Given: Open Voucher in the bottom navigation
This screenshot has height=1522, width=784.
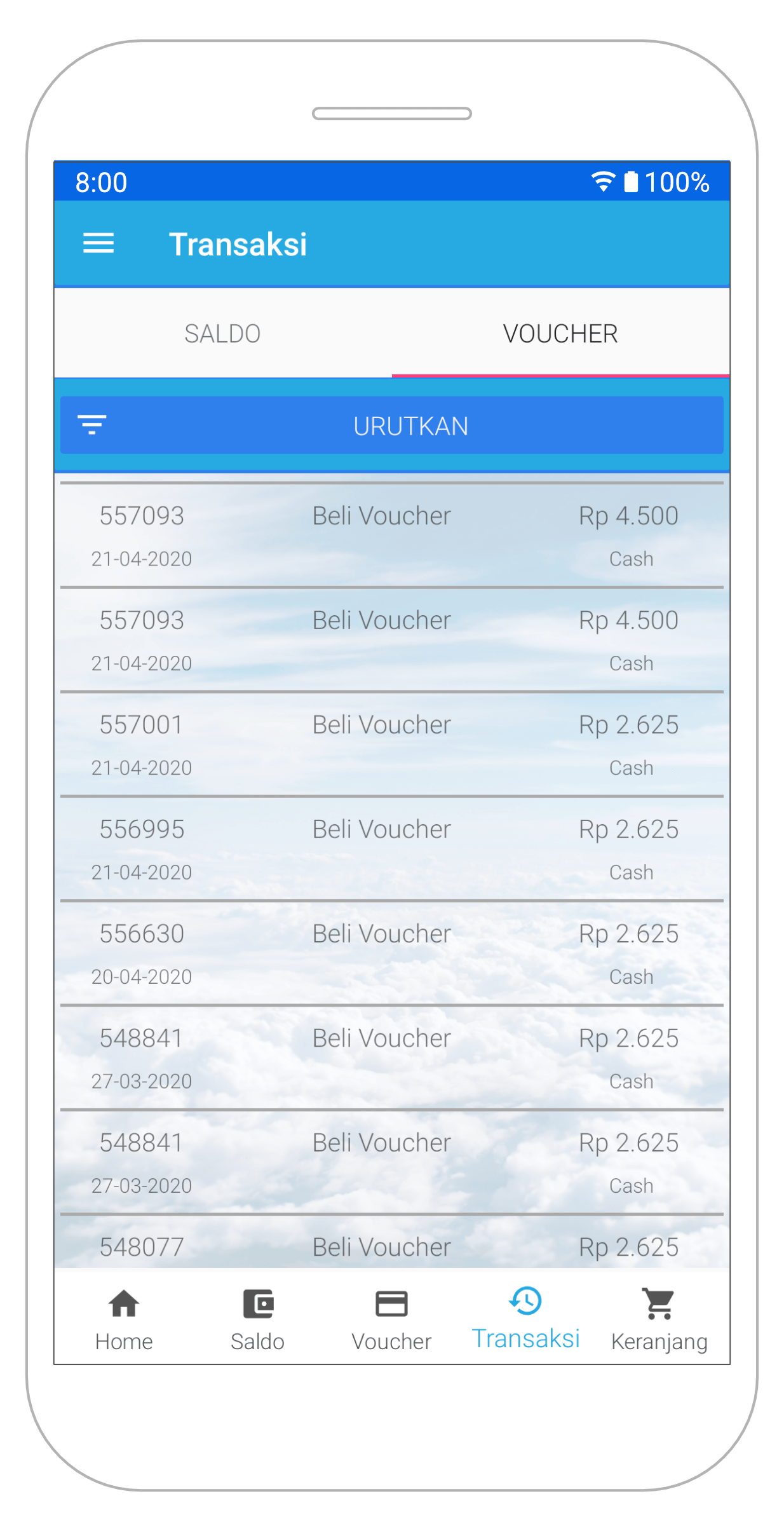Looking at the screenshot, I should tap(391, 1319).
